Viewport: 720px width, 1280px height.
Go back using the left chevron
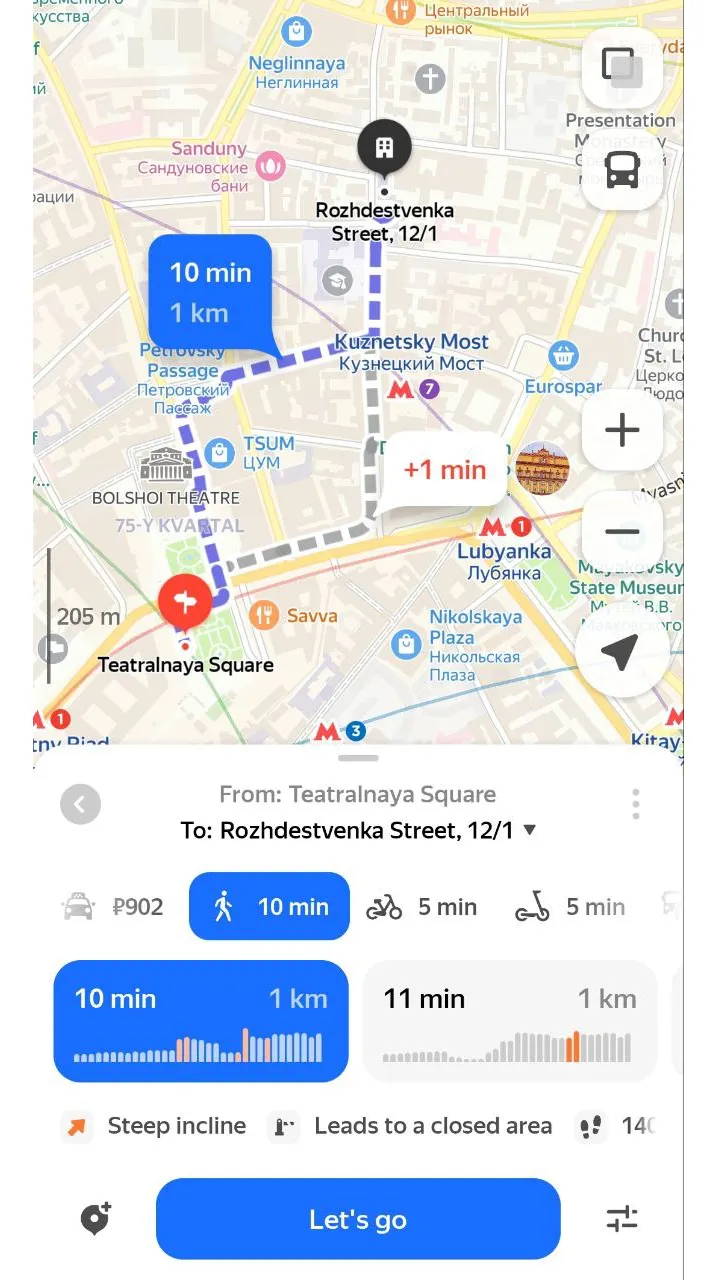pyautogui.click(x=80, y=804)
